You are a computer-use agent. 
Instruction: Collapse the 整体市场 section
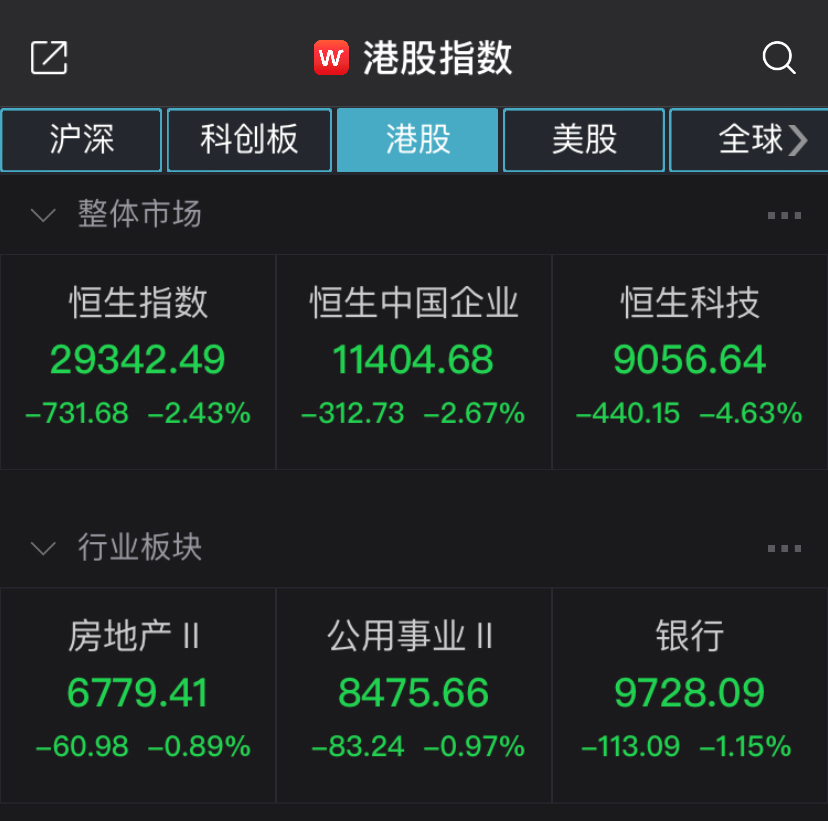43,215
